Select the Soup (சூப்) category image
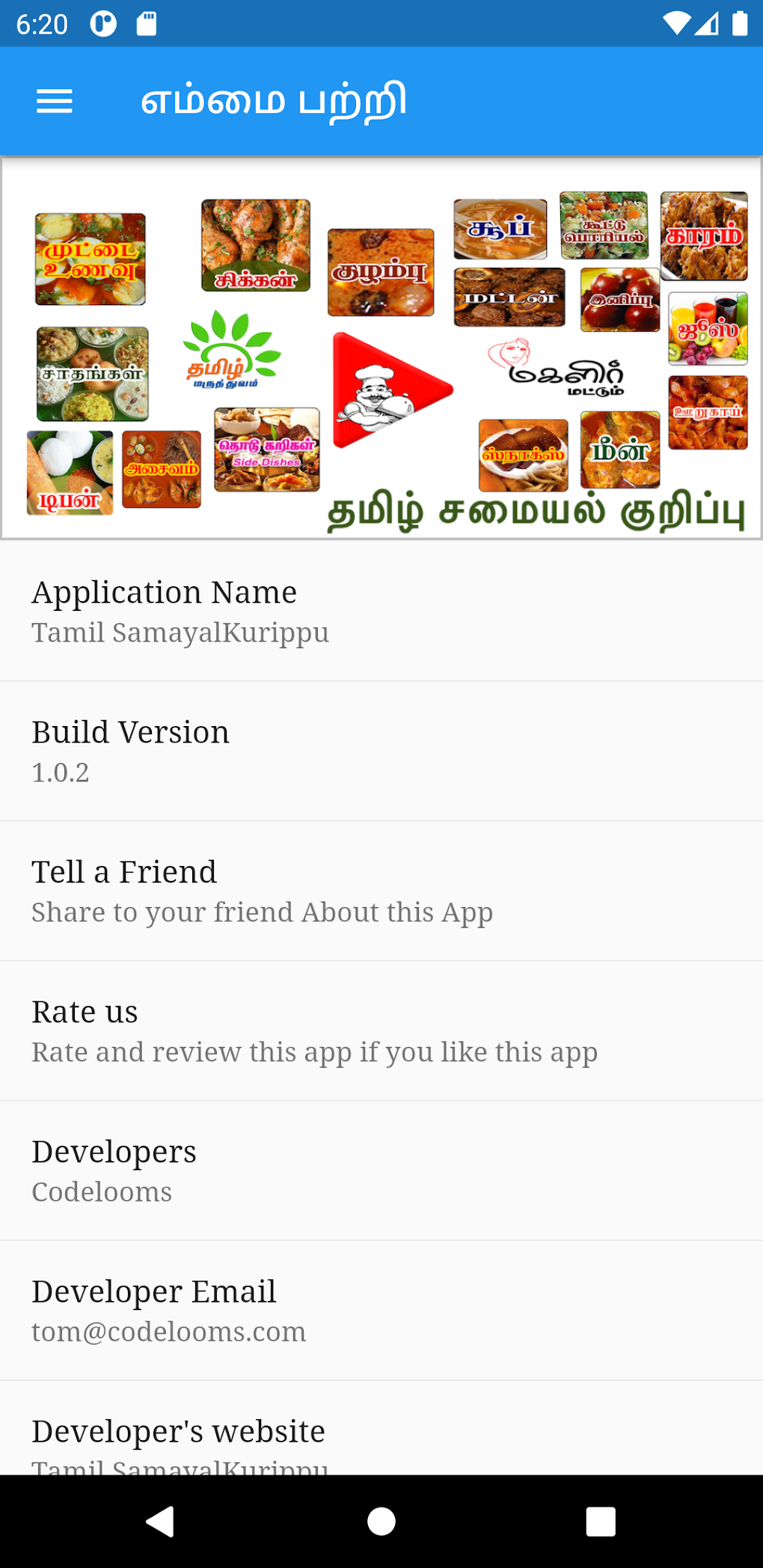Image resolution: width=763 pixels, height=1568 pixels. [500, 229]
